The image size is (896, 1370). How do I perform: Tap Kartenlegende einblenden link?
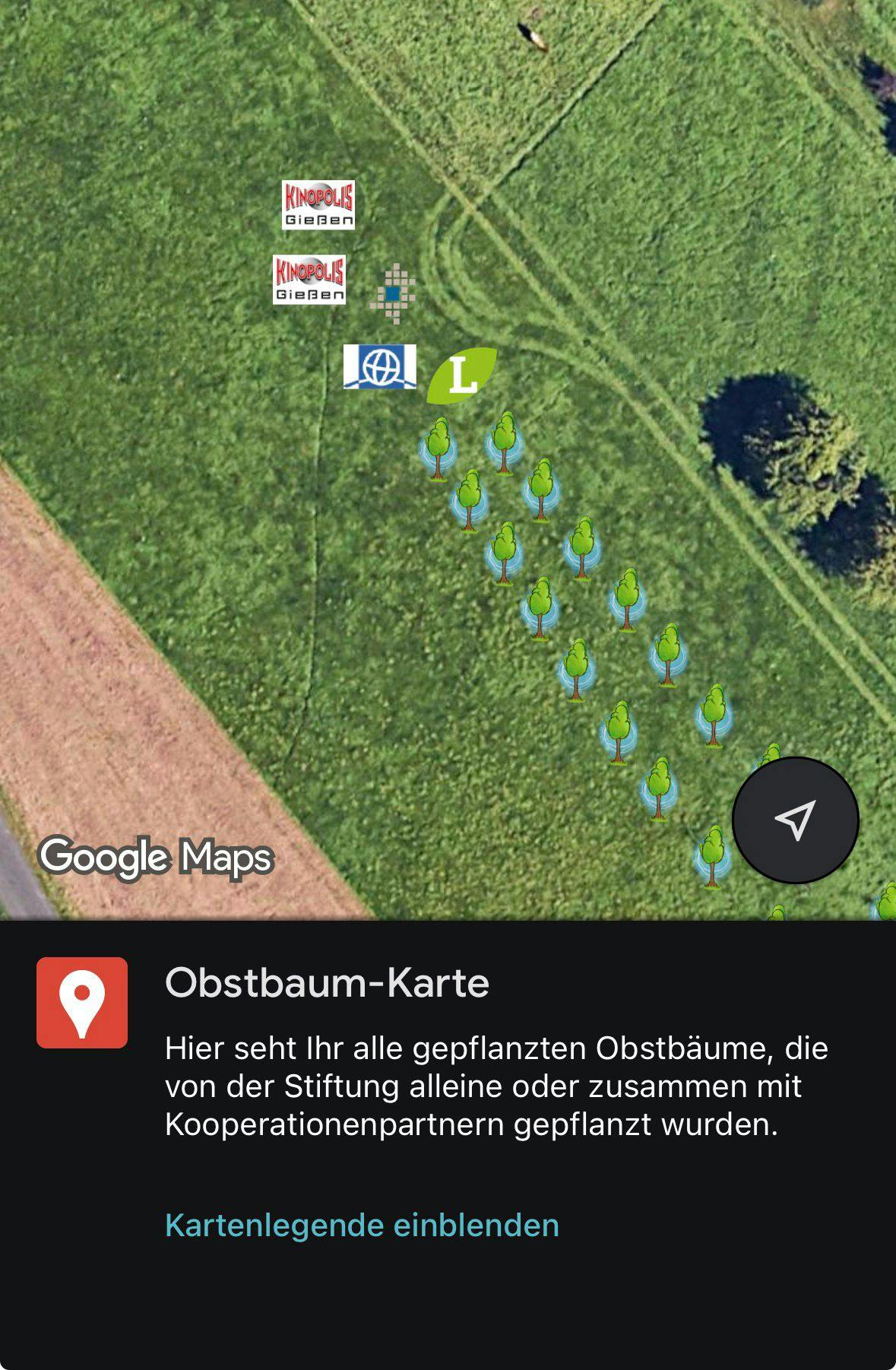pyautogui.click(x=362, y=1225)
